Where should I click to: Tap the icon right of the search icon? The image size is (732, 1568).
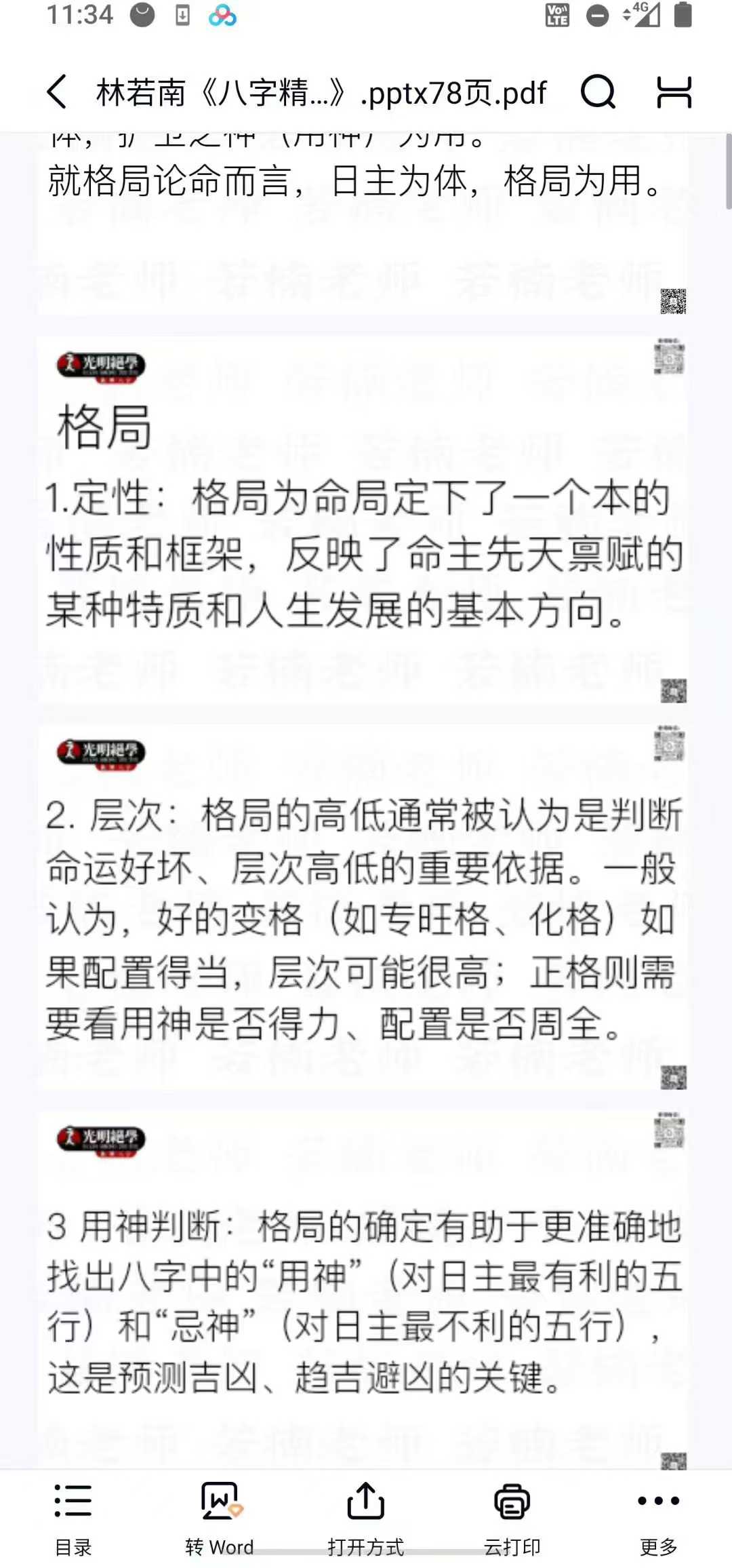674,92
